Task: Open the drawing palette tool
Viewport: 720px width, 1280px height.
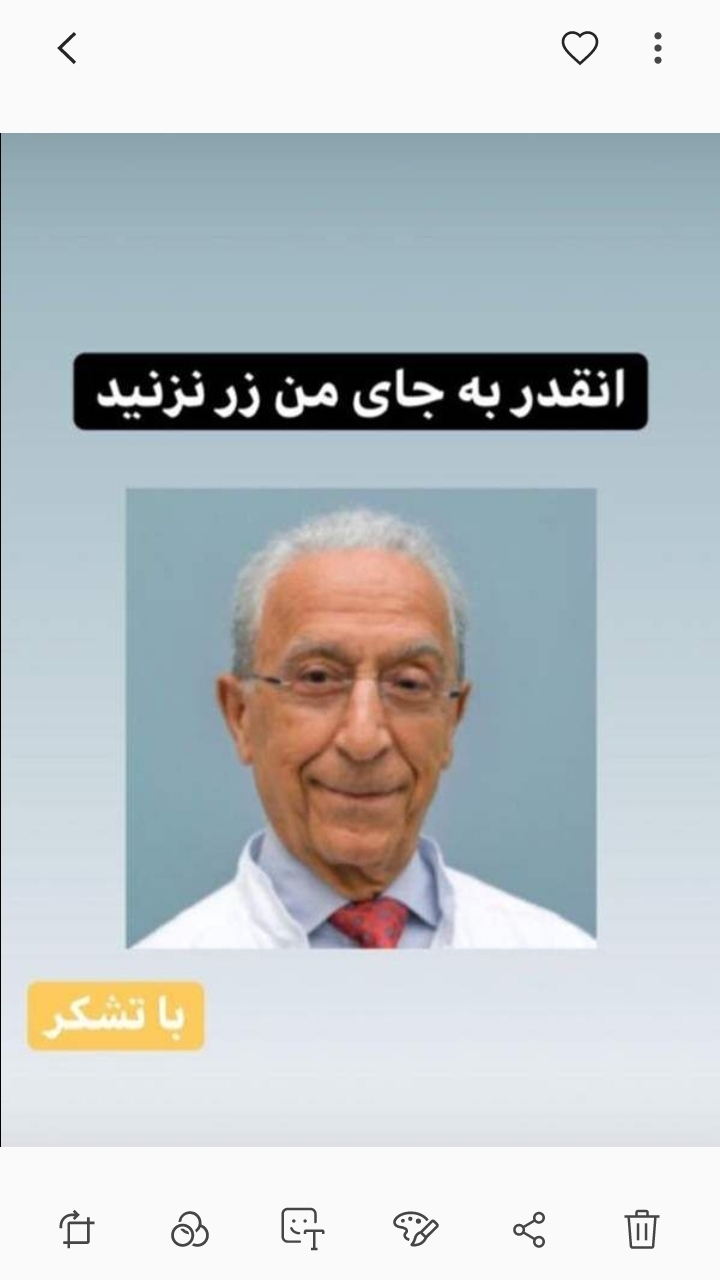Action: pos(415,1228)
